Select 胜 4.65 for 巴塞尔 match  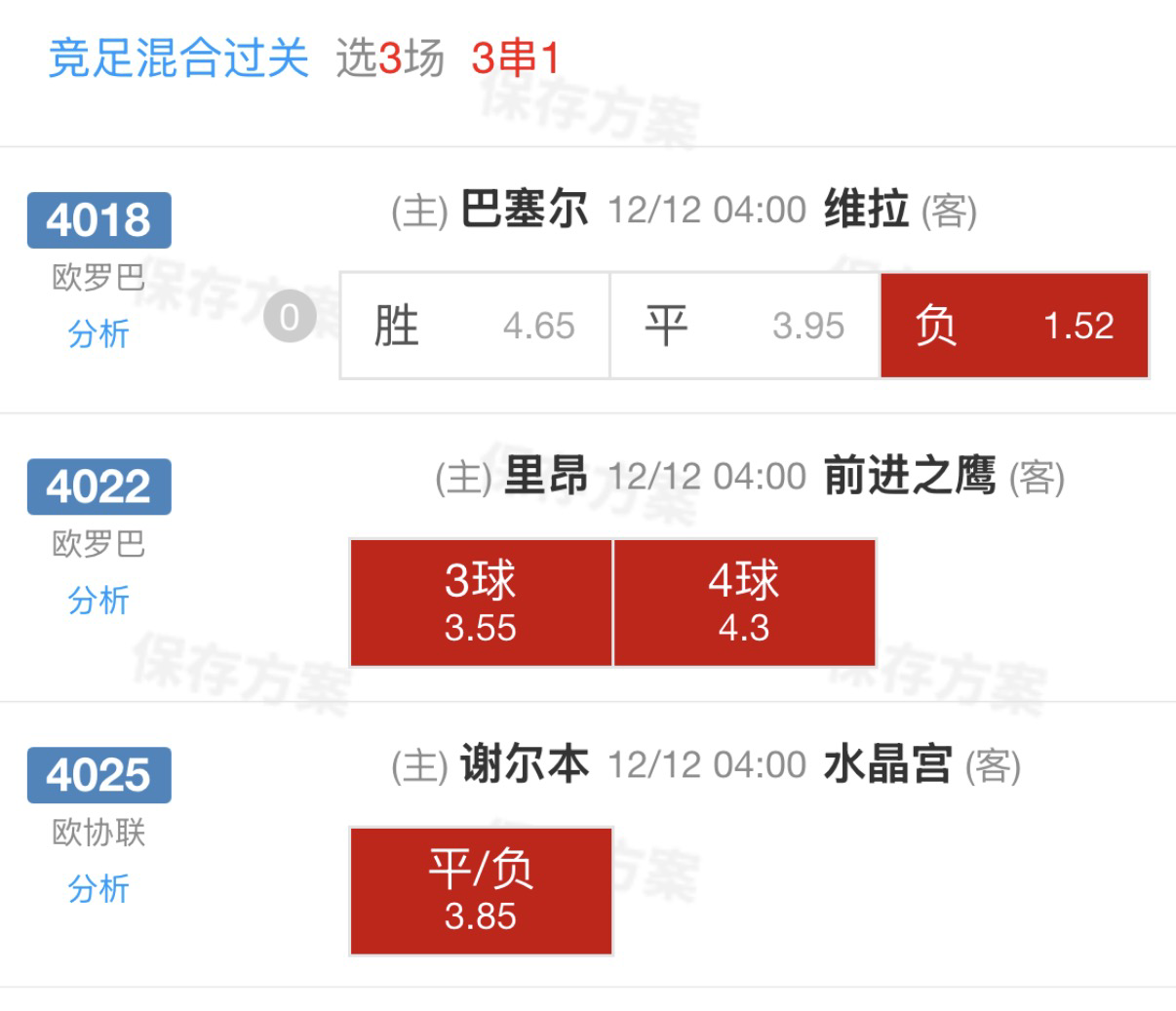click(x=475, y=325)
